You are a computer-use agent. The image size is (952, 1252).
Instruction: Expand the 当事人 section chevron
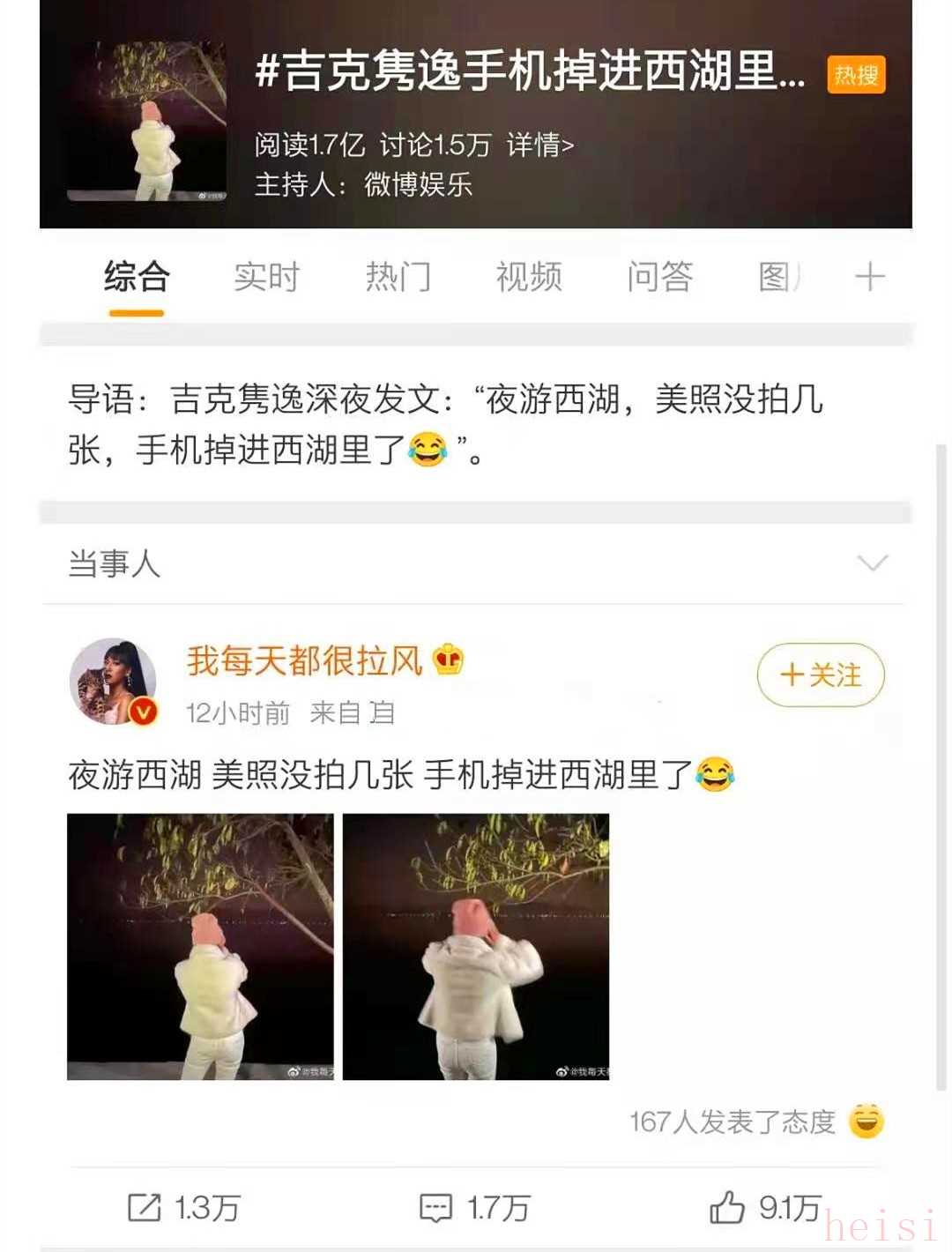(872, 563)
